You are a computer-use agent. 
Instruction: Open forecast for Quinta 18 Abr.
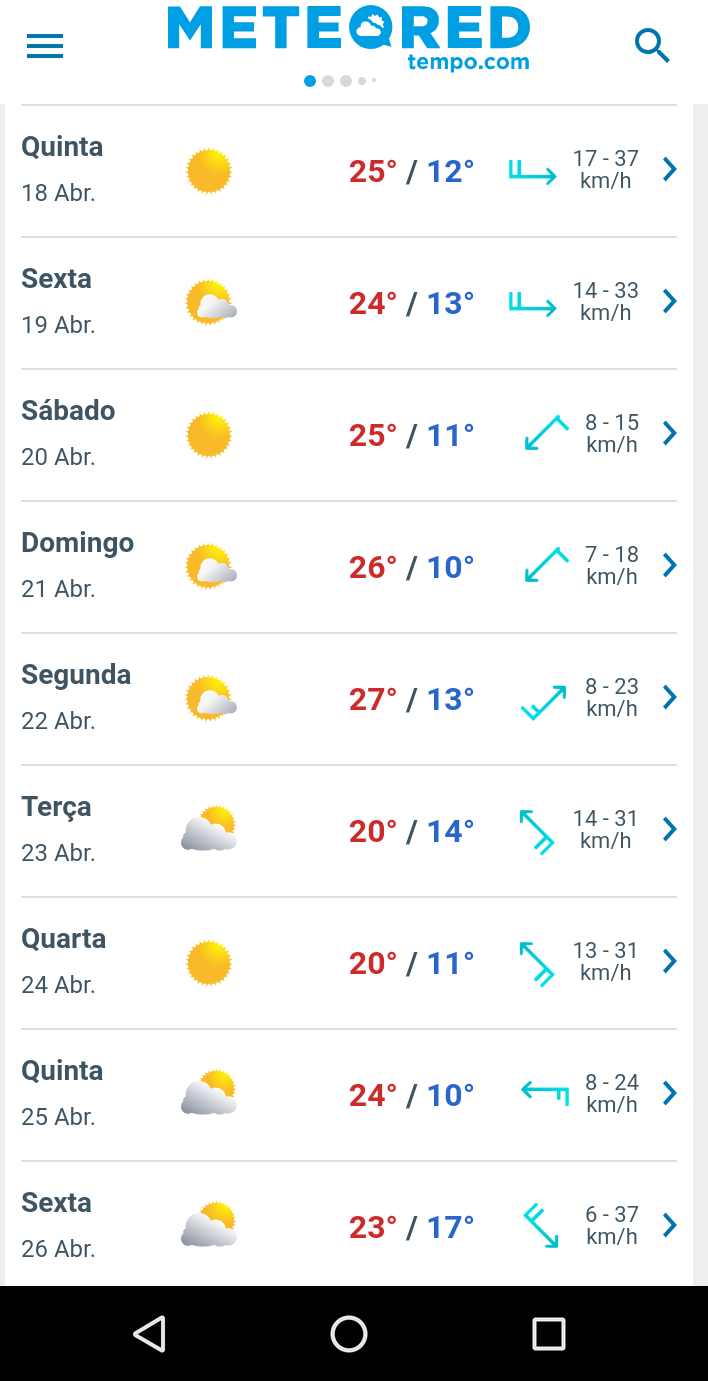[x=349, y=171]
